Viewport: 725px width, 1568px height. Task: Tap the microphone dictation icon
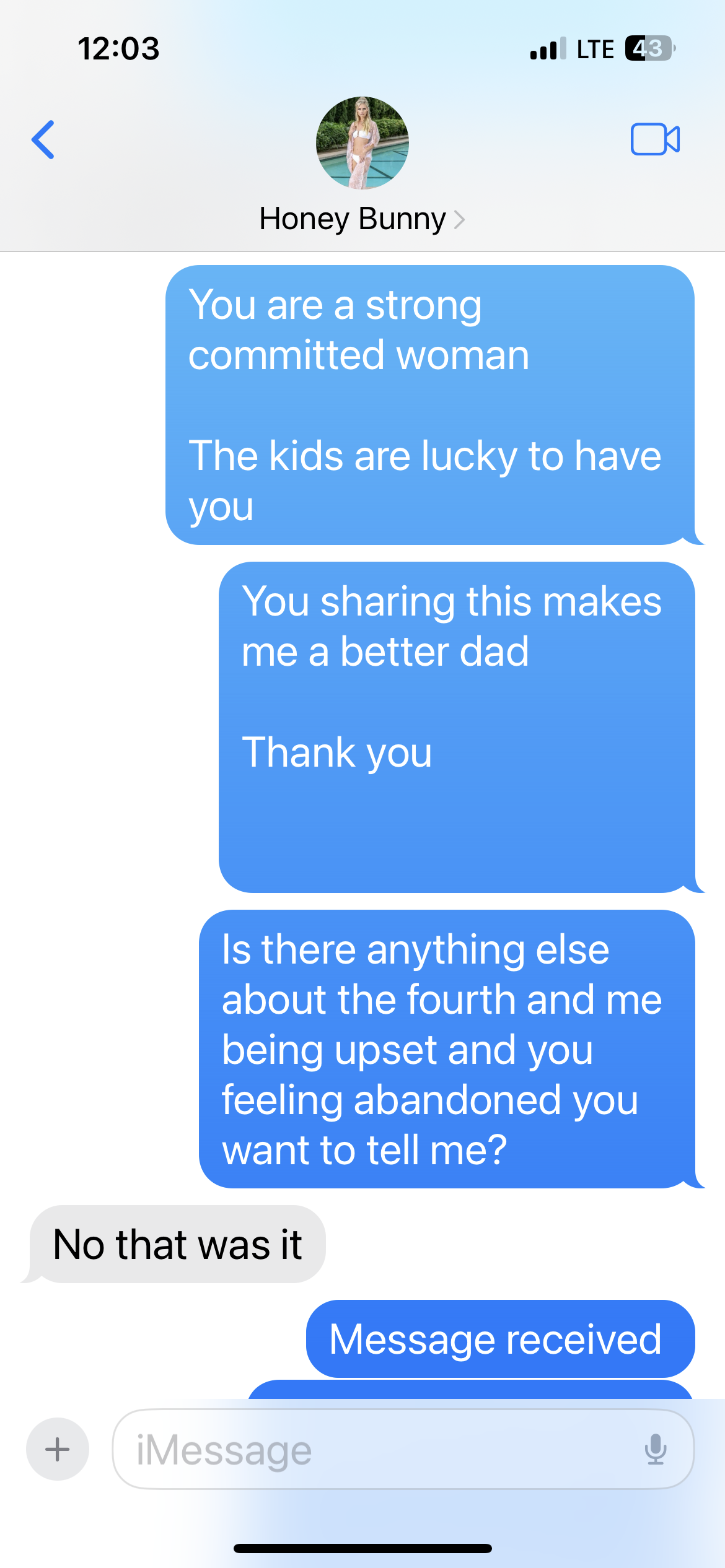point(655,1449)
